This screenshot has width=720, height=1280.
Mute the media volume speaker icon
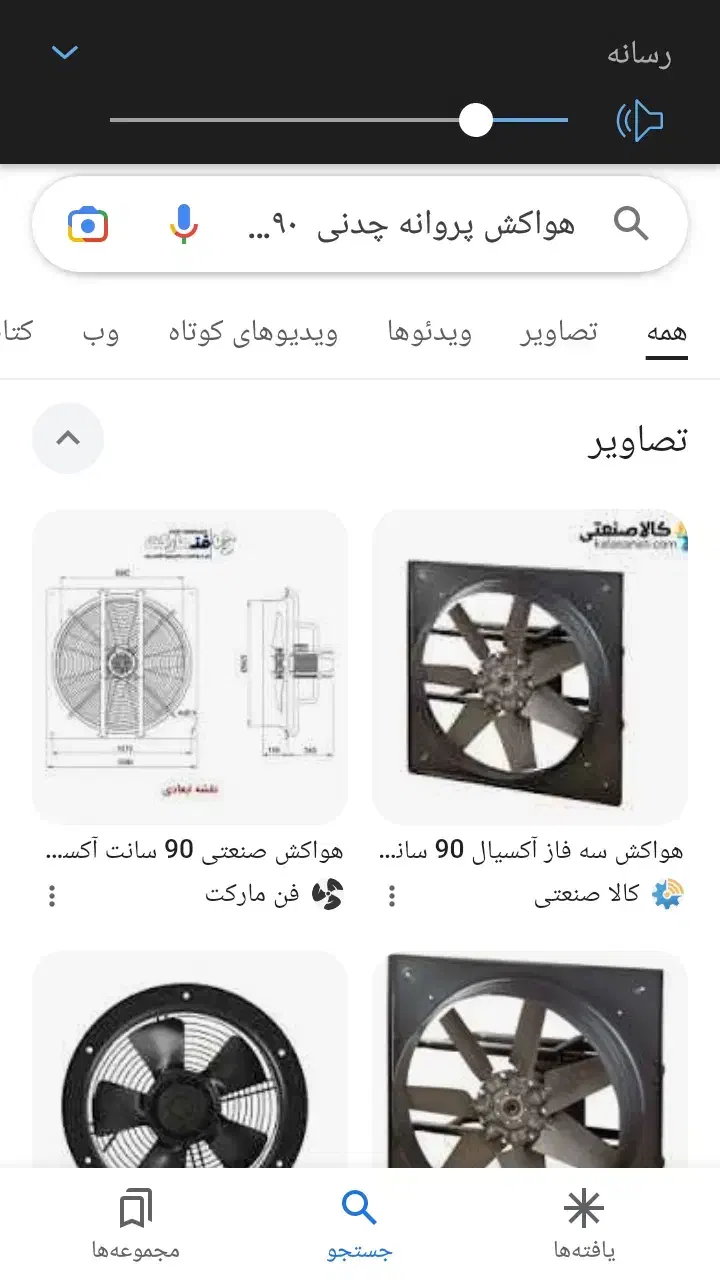pyautogui.click(x=640, y=121)
